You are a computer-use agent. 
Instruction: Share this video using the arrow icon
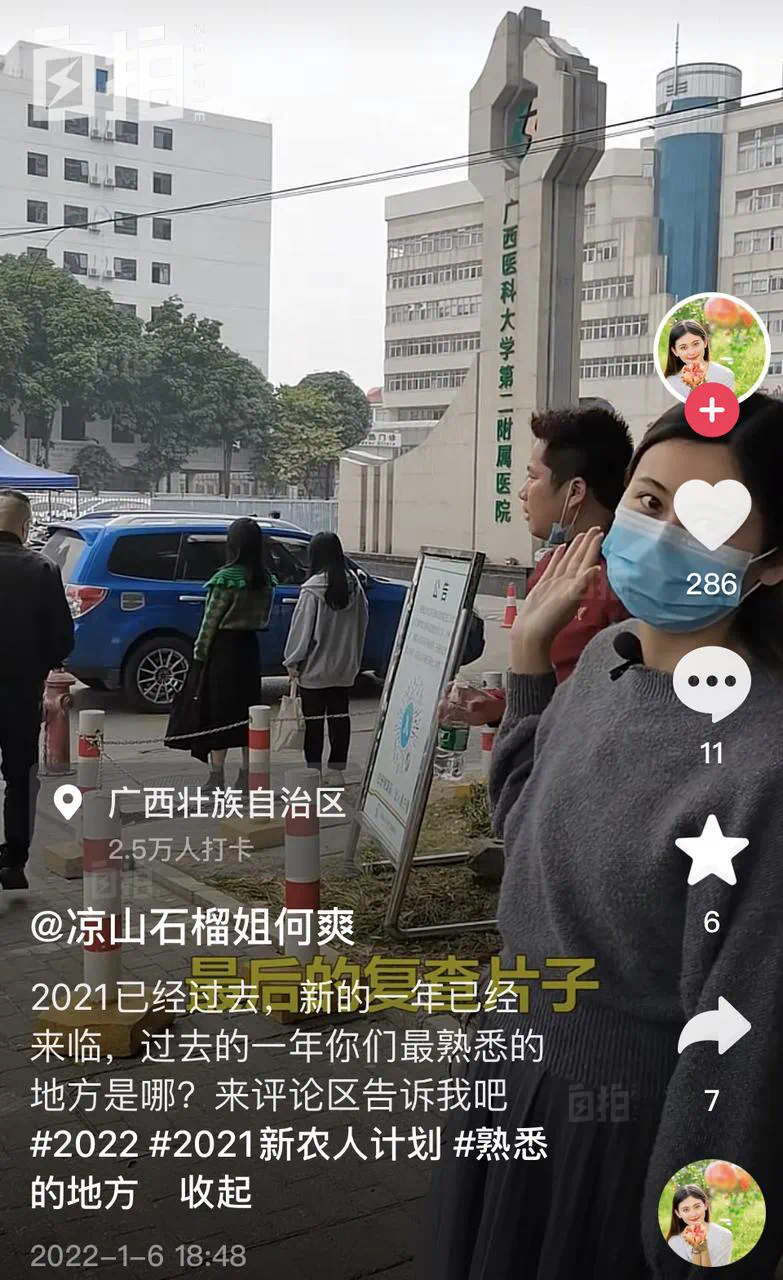(x=712, y=1027)
